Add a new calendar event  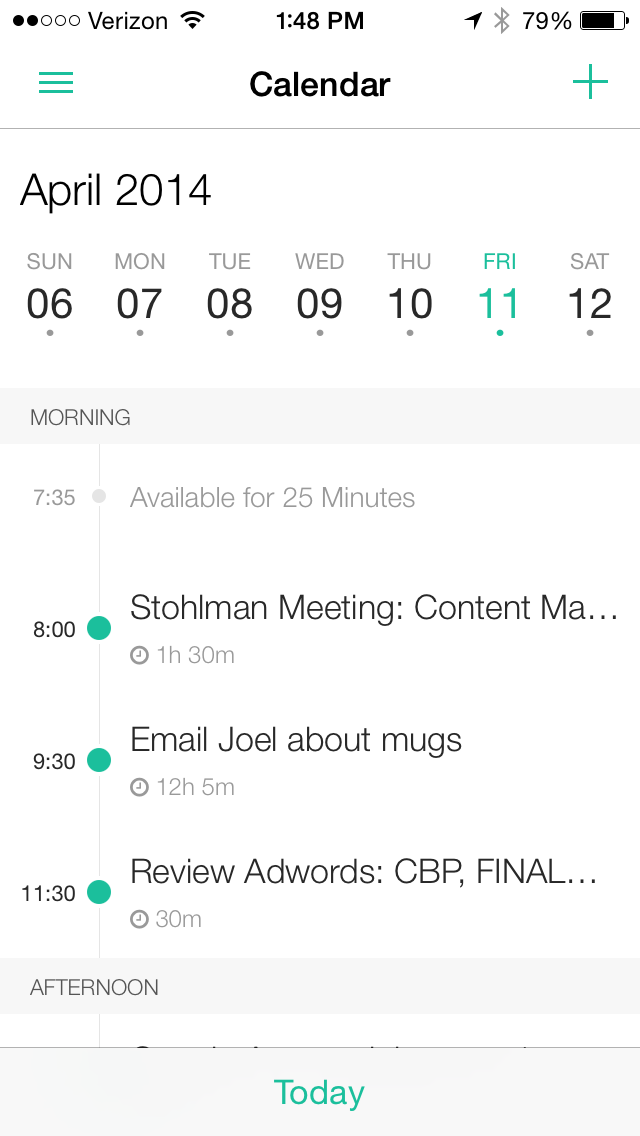590,83
